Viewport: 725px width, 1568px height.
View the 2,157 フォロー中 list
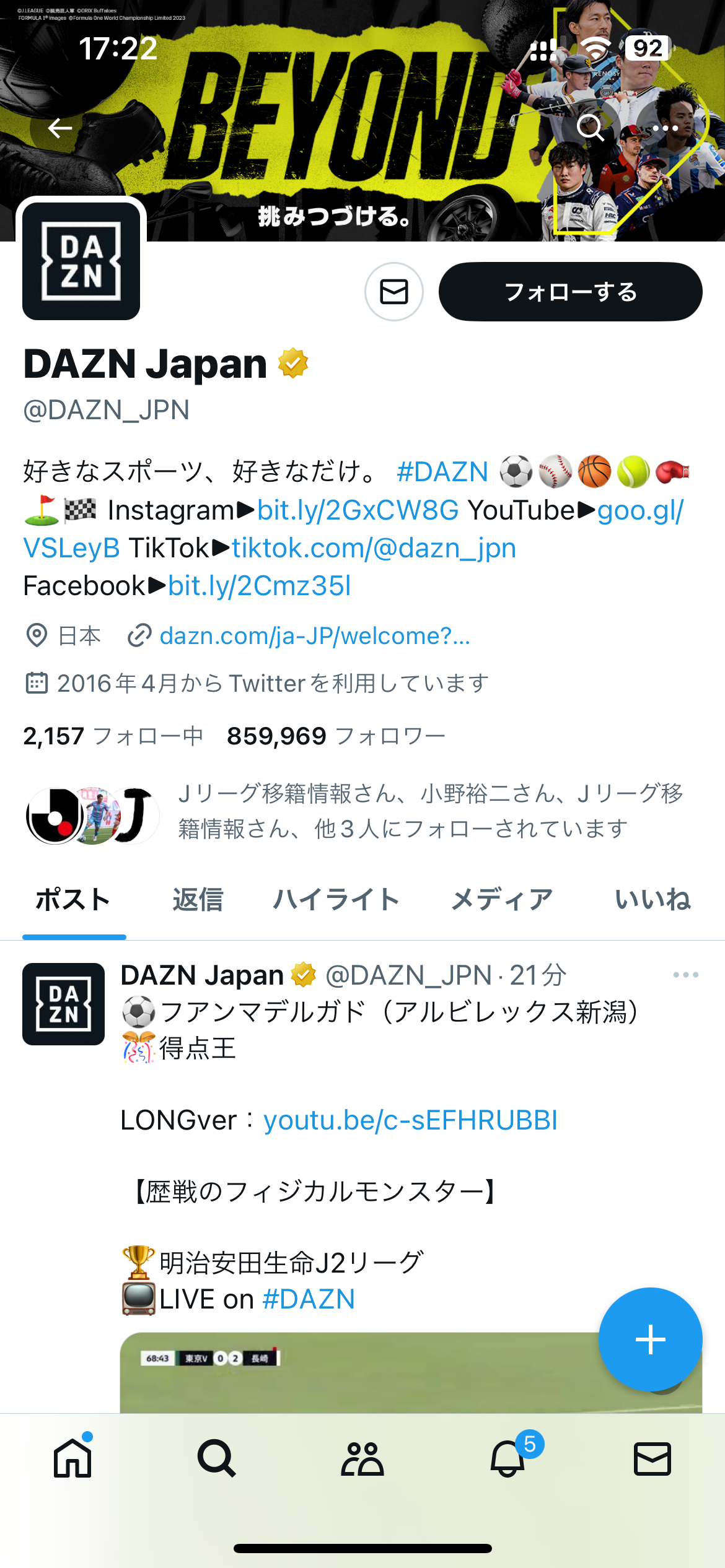point(113,736)
